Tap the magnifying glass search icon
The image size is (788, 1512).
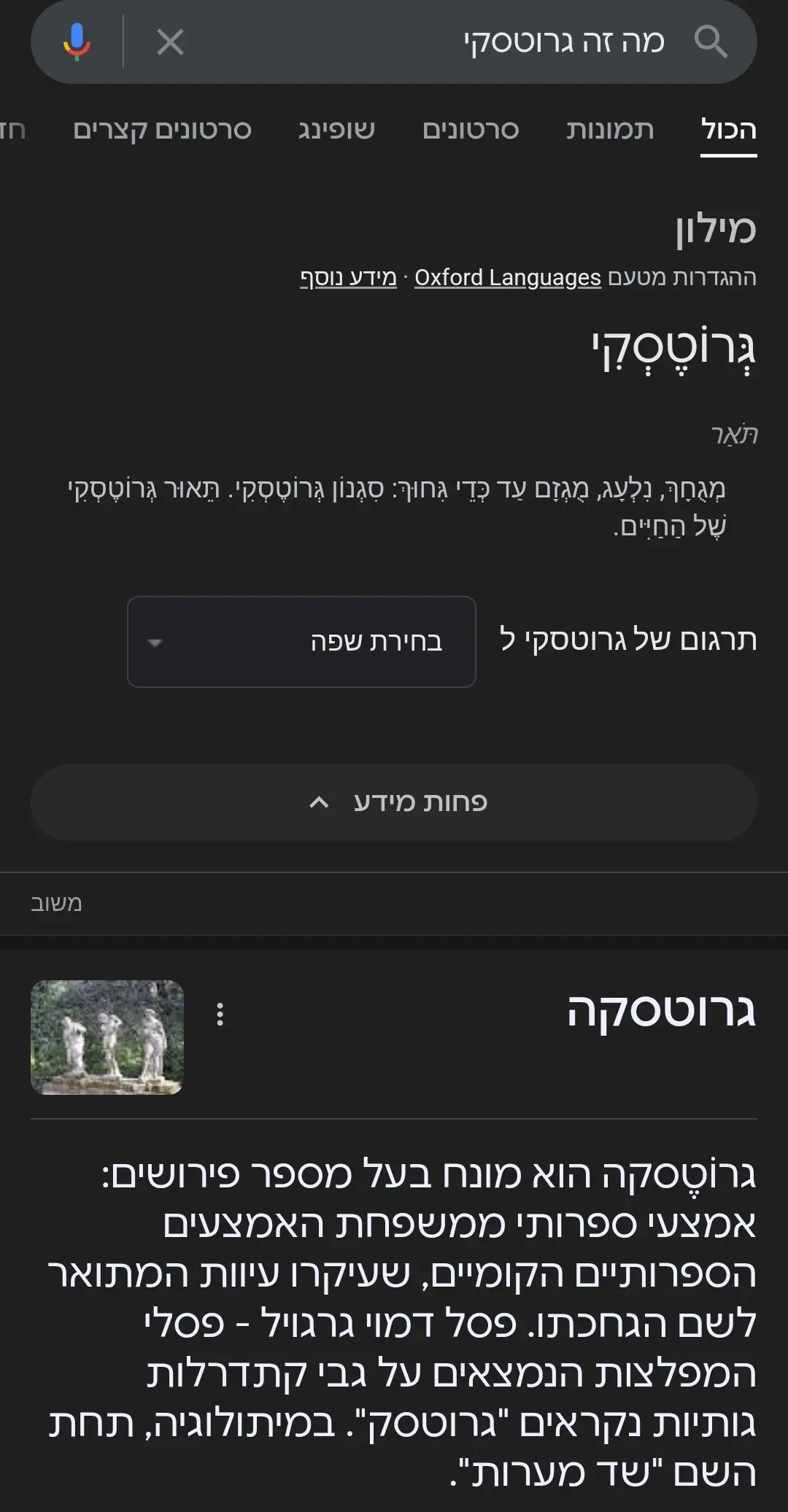tap(710, 42)
